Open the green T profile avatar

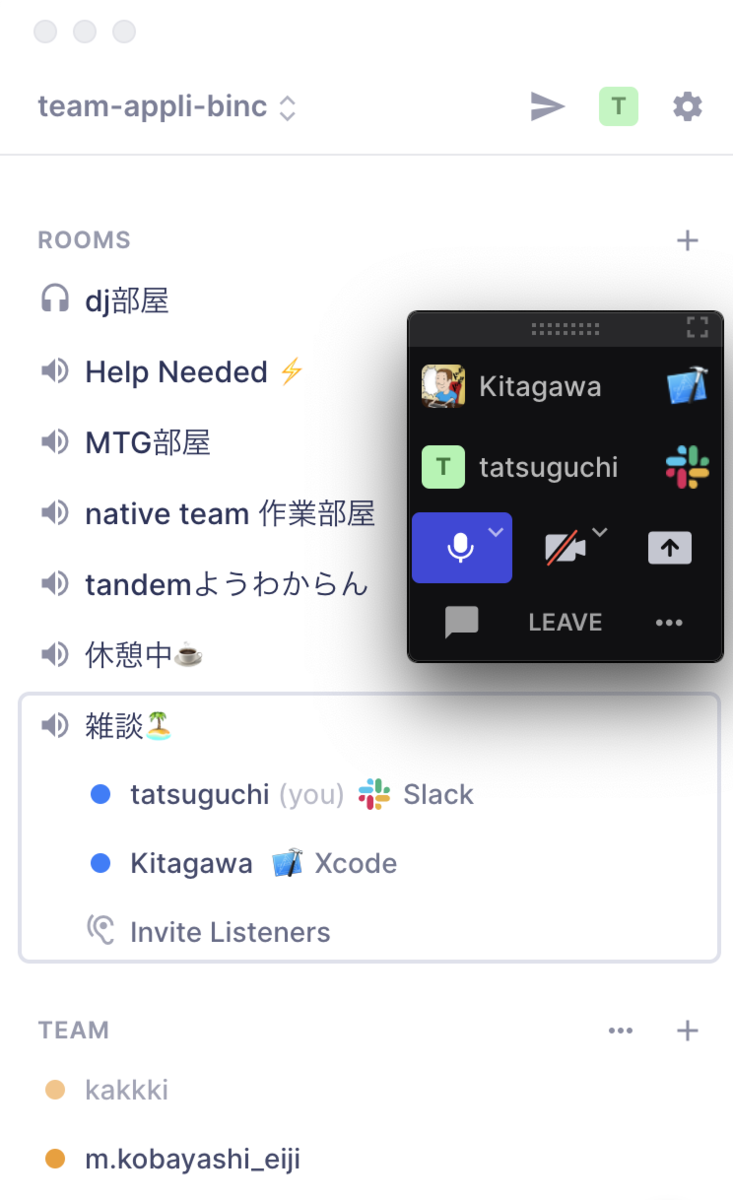click(x=618, y=106)
